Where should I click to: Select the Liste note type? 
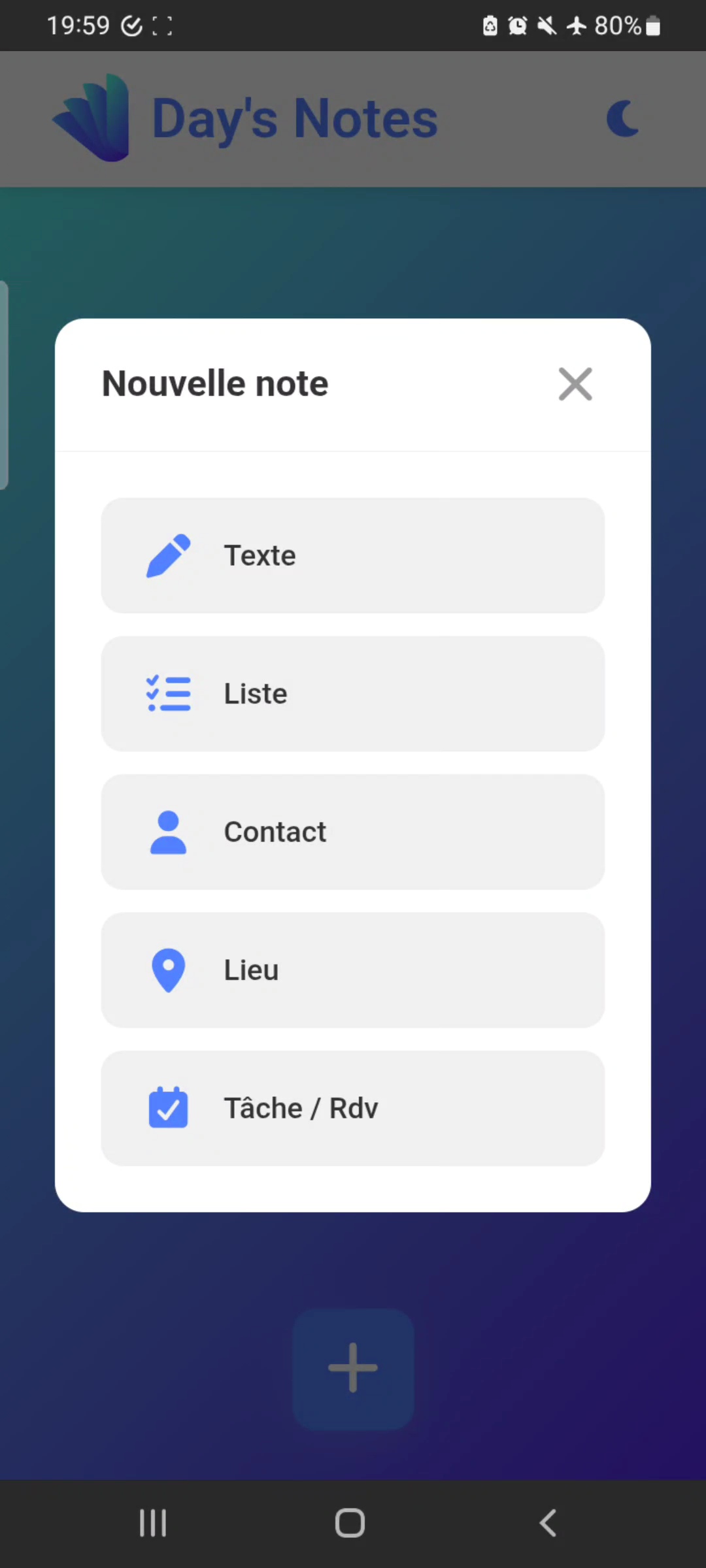(353, 694)
